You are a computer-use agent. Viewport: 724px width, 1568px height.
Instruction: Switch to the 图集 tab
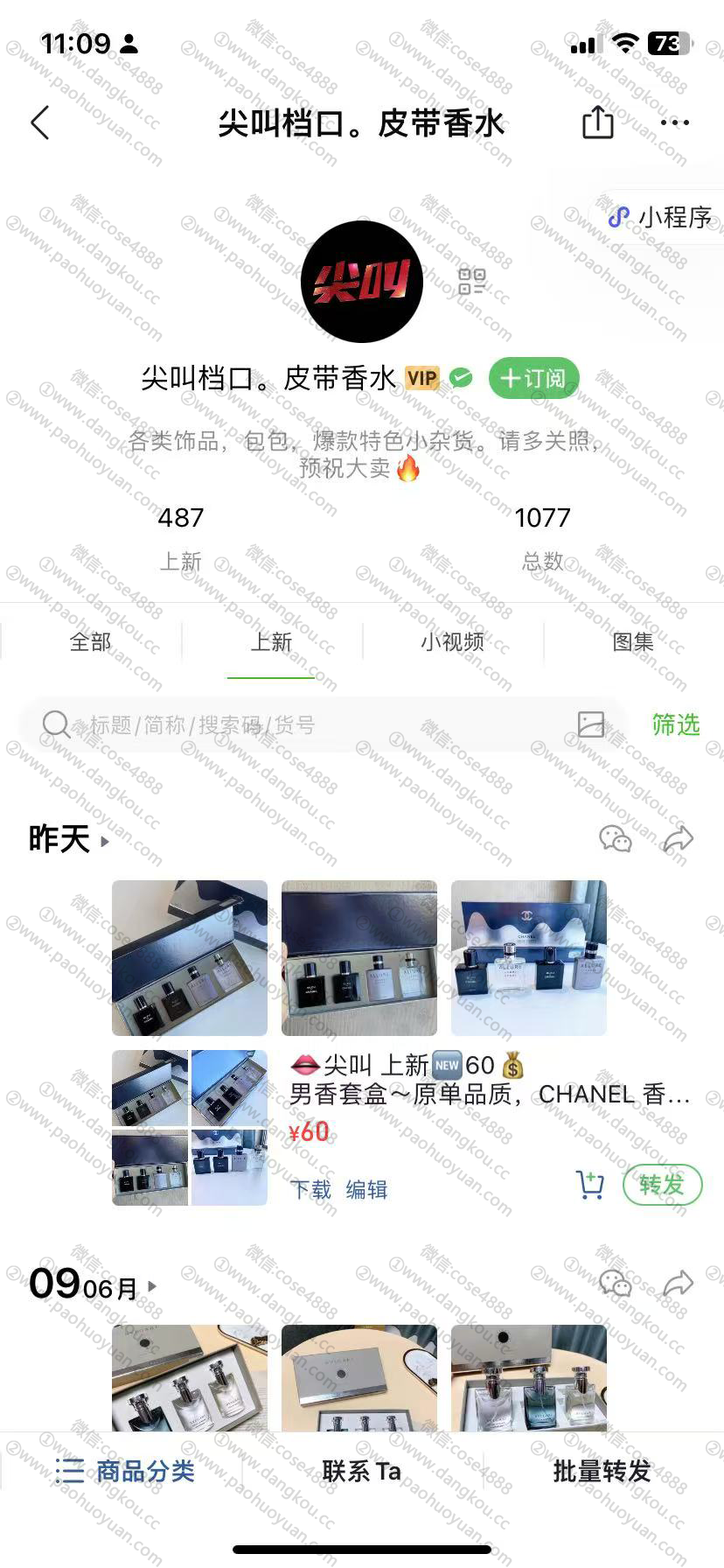pos(633,642)
